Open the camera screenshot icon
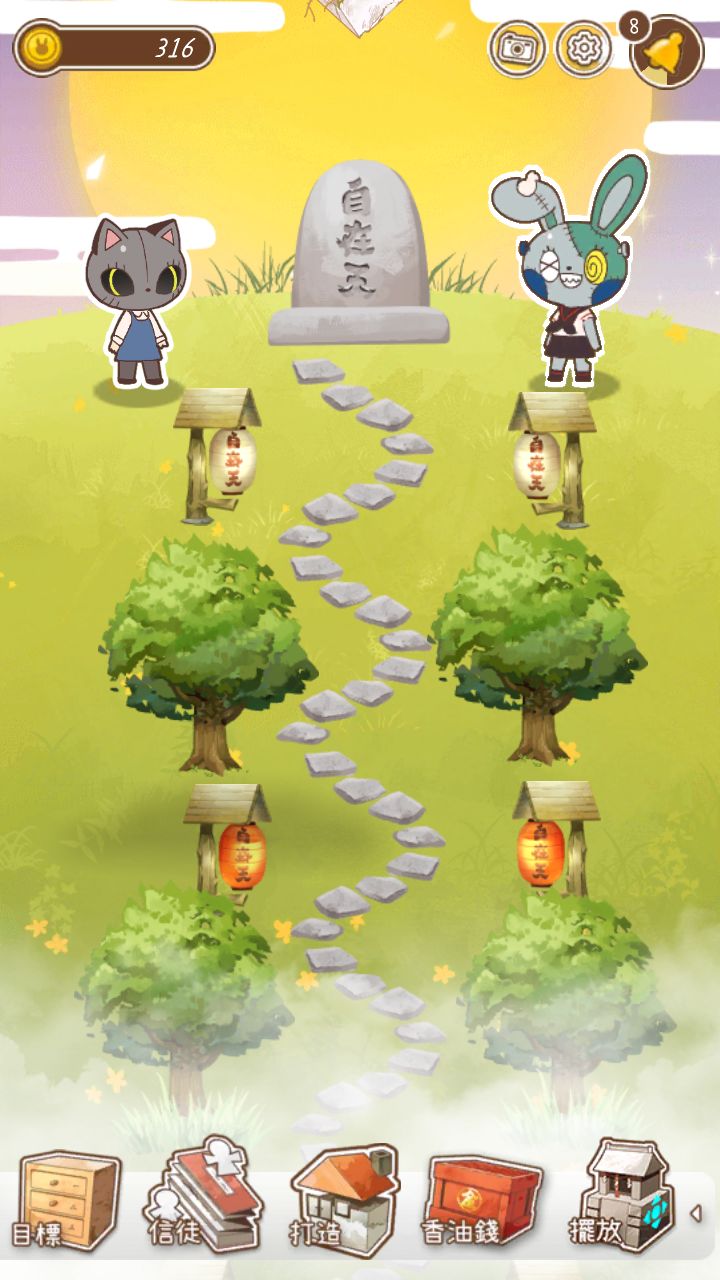 point(517,48)
